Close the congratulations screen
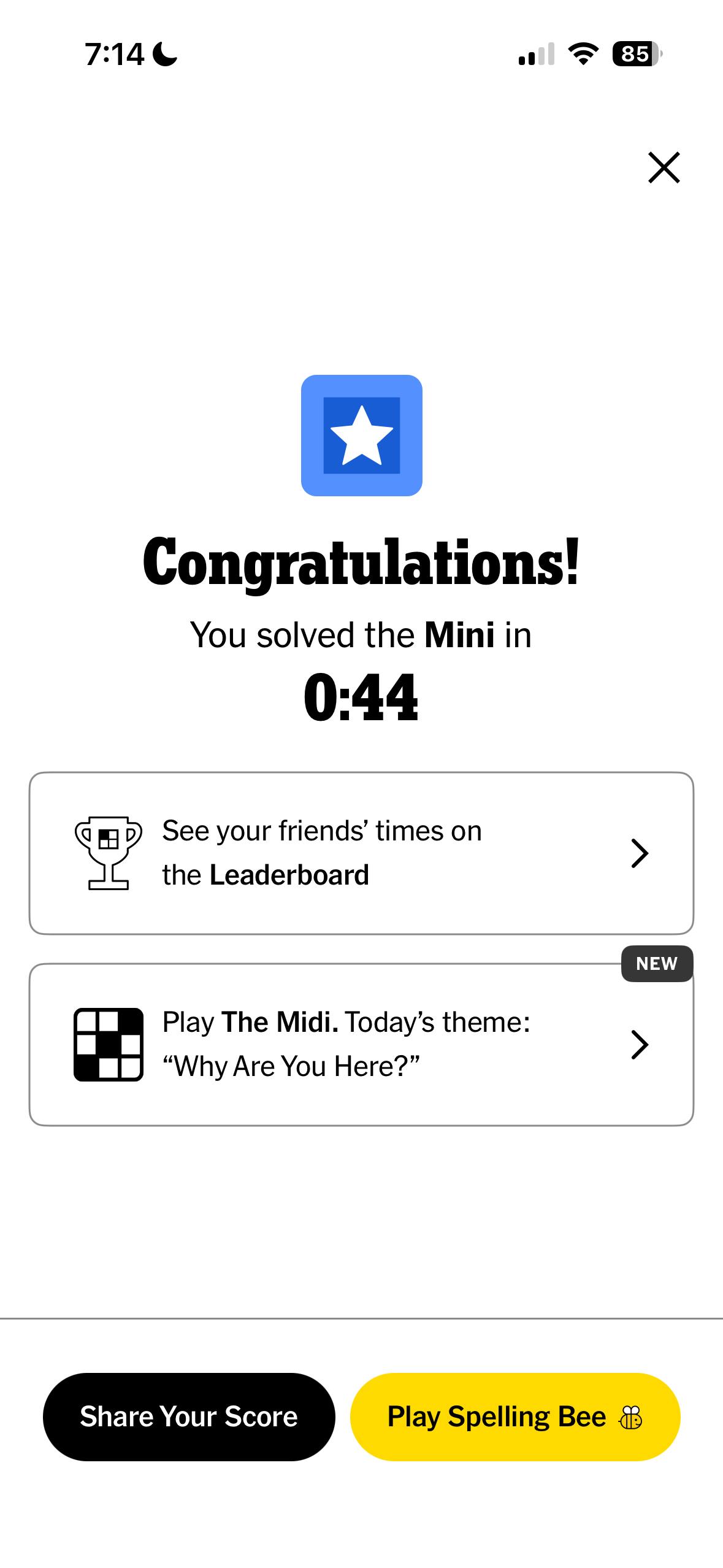 (x=664, y=167)
